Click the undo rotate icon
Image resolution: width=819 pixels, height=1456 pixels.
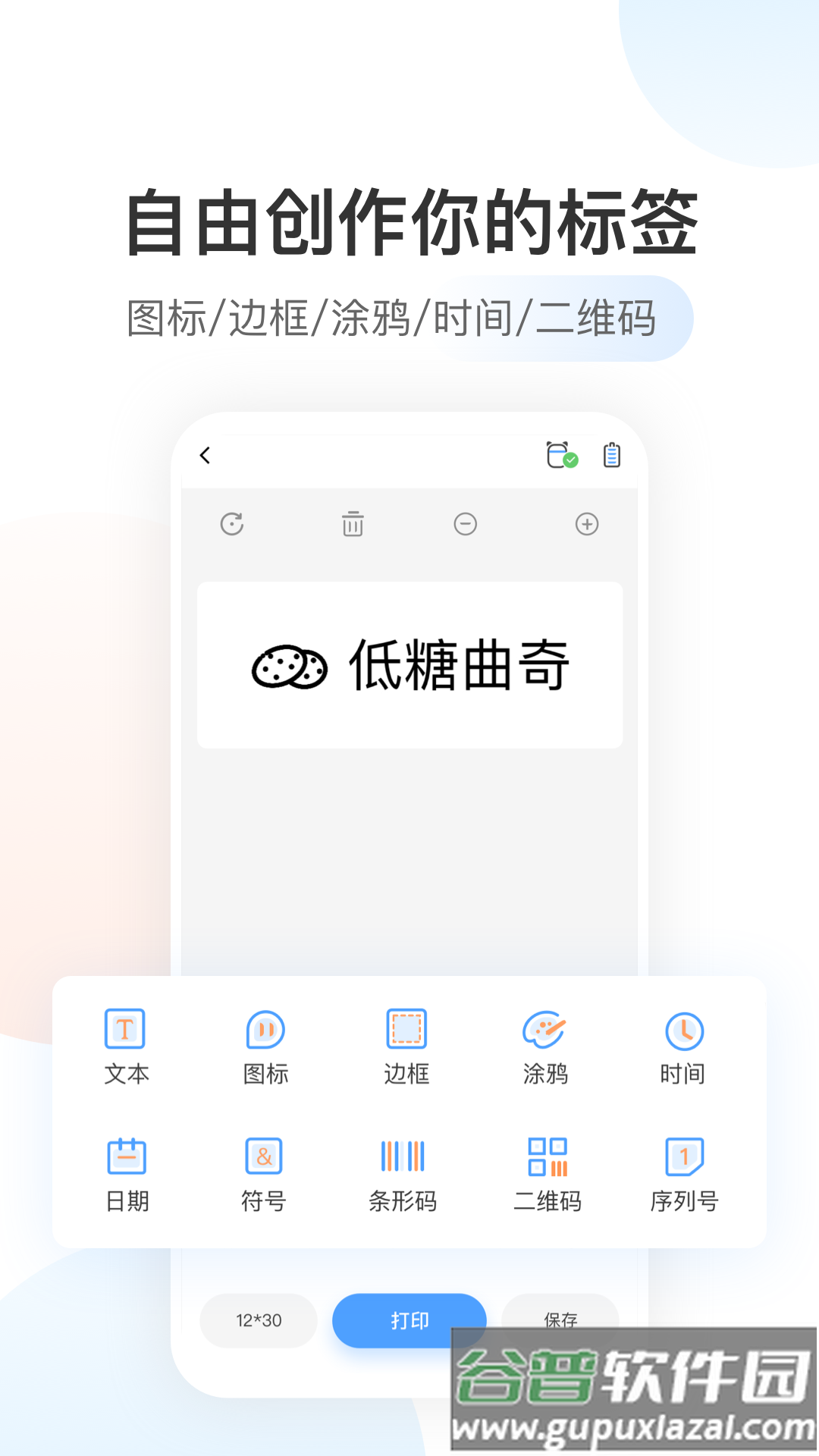tap(234, 524)
